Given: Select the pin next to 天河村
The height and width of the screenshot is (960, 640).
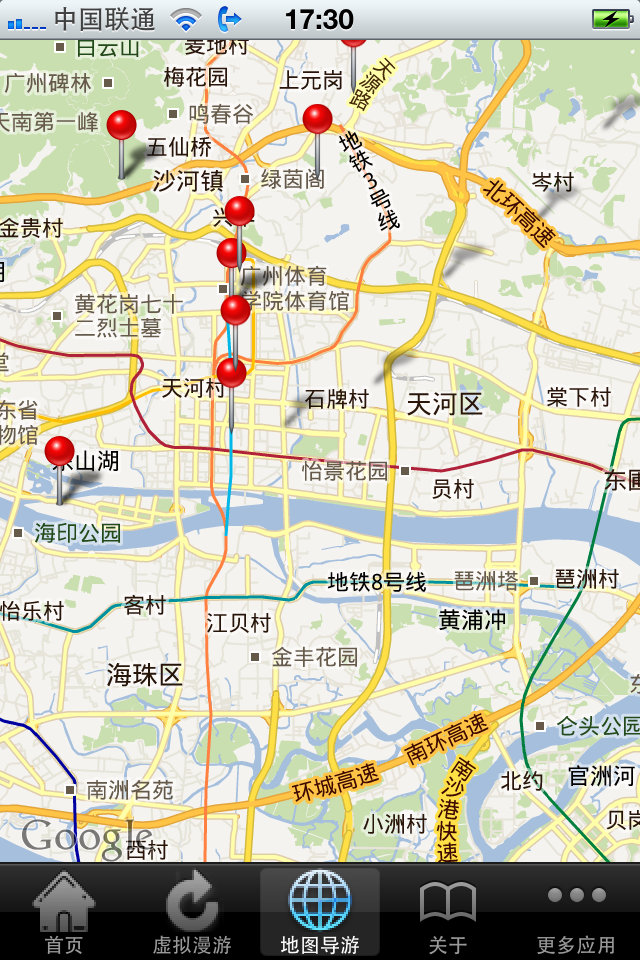Looking at the screenshot, I should [232, 375].
